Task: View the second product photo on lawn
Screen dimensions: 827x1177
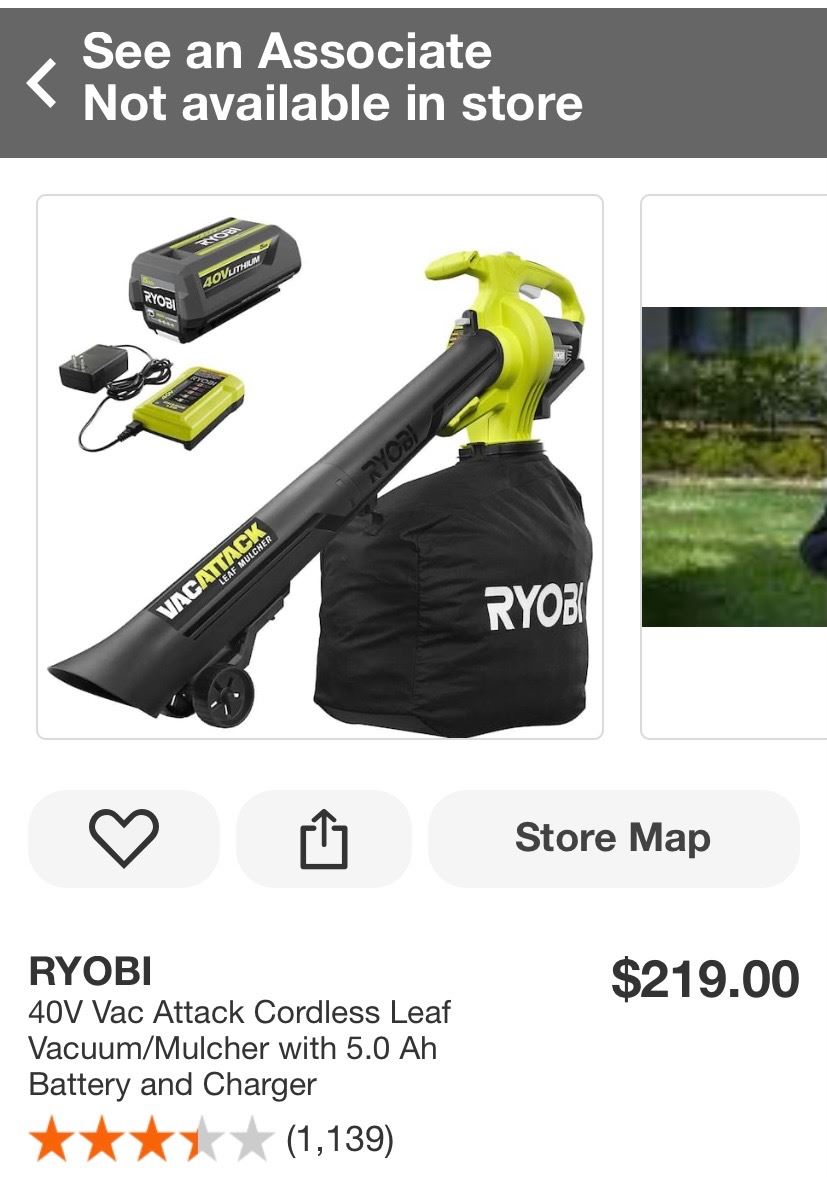Action: 734,467
